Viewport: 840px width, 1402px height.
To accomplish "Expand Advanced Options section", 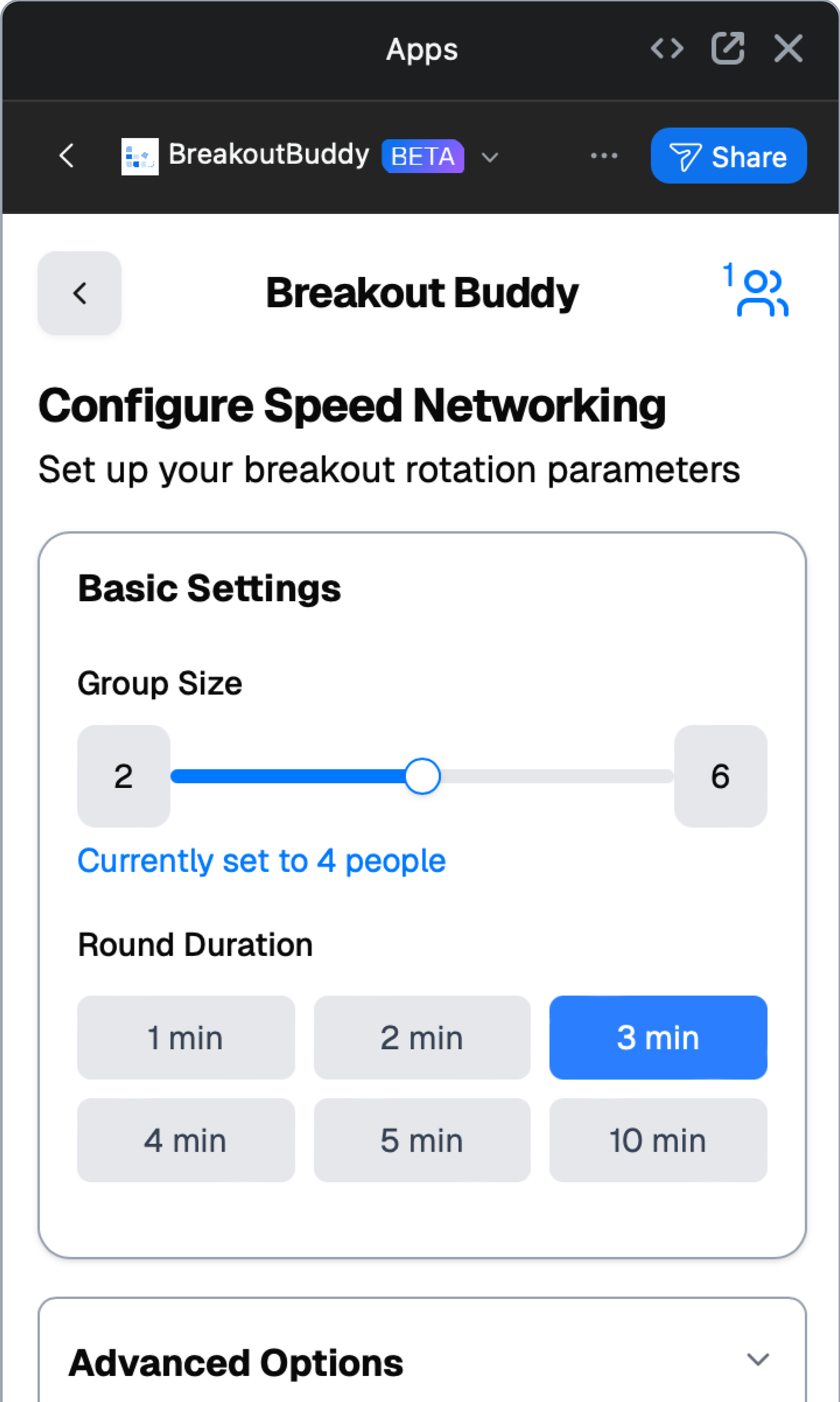I will pyautogui.click(x=757, y=1359).
